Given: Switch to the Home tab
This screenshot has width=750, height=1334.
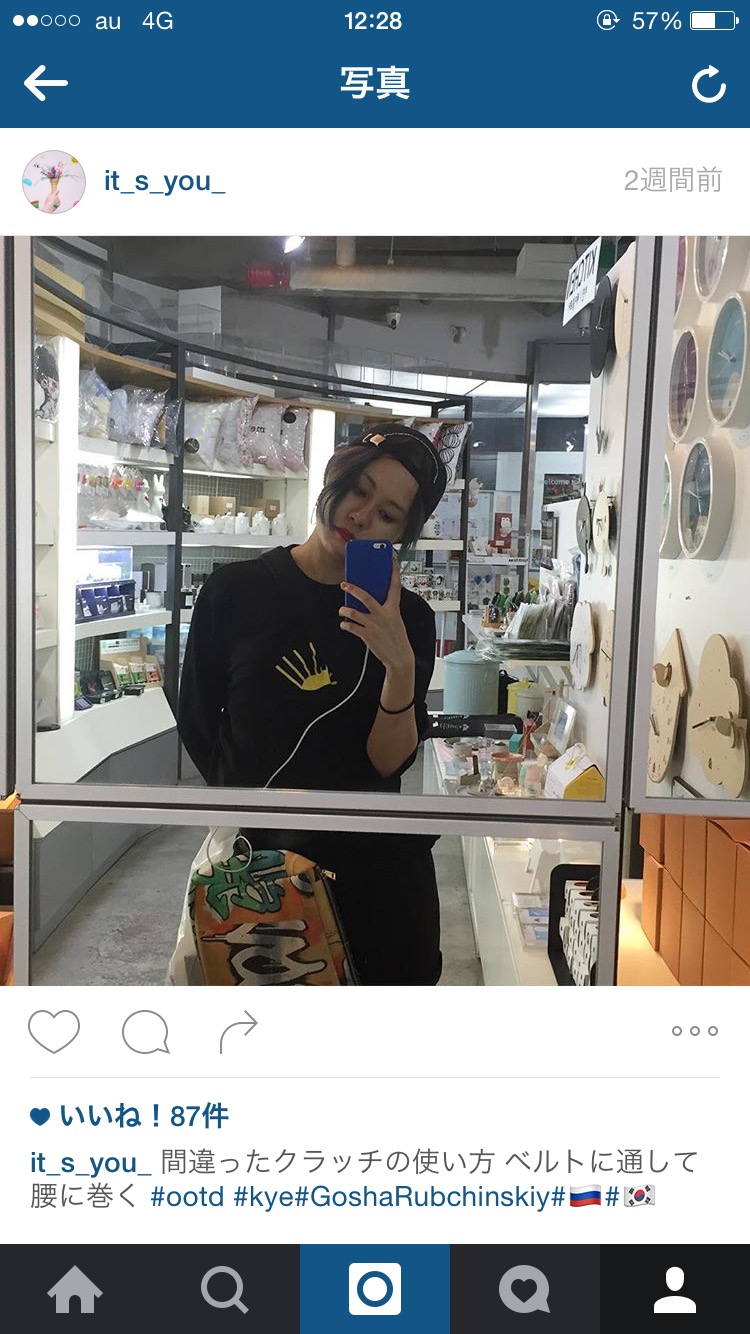Looking at the screenshot, I should (75, 1289).
